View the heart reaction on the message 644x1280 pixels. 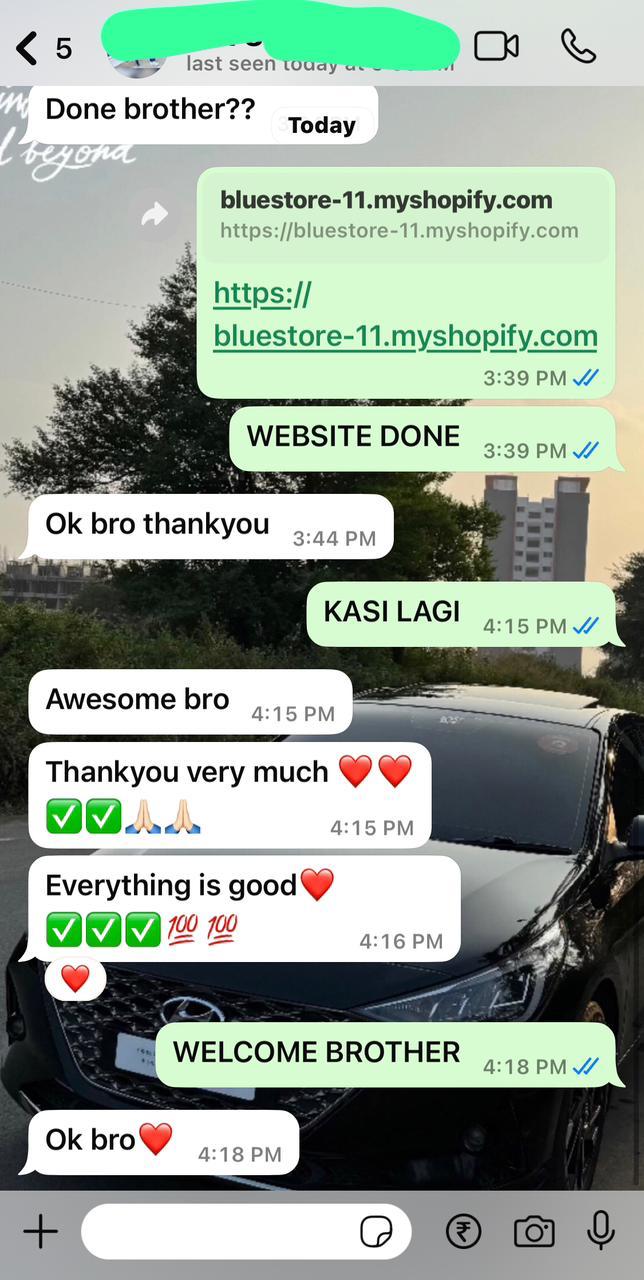point(75,979)
